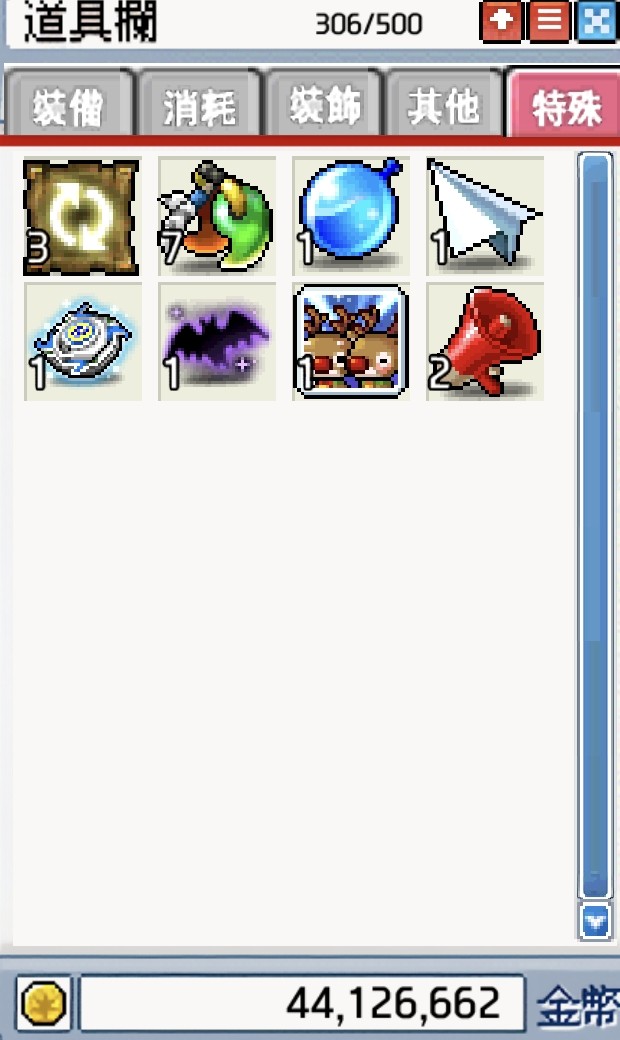The image size is (620, 1040).
Task: Select the spinning silver disc item
Action: pos(82,342)
